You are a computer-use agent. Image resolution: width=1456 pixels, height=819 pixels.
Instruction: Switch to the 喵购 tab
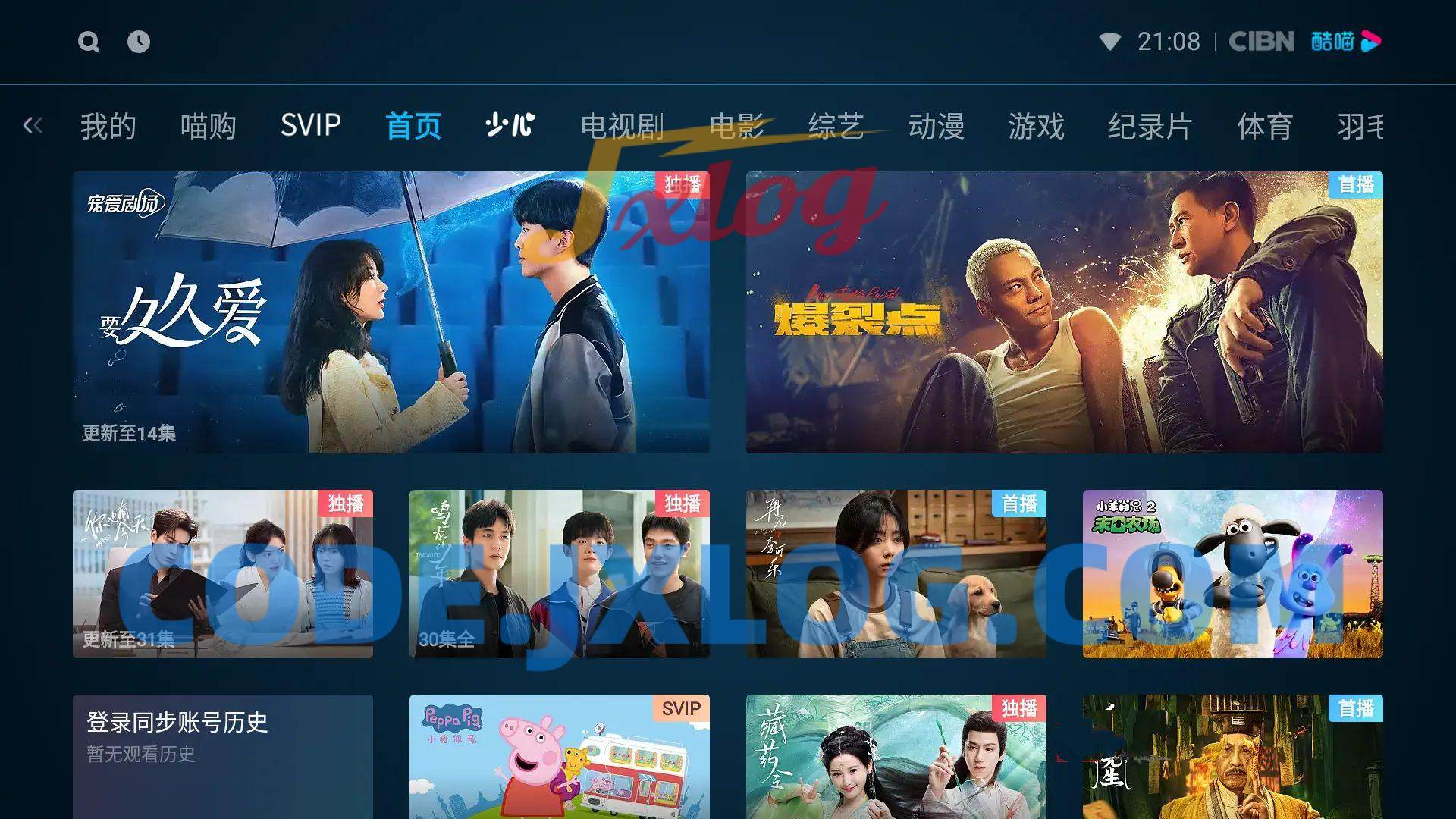(208, 126)
